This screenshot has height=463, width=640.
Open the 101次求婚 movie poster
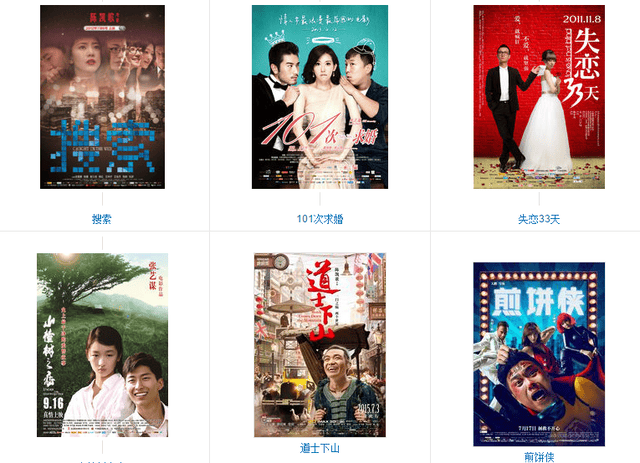(319, 97)
